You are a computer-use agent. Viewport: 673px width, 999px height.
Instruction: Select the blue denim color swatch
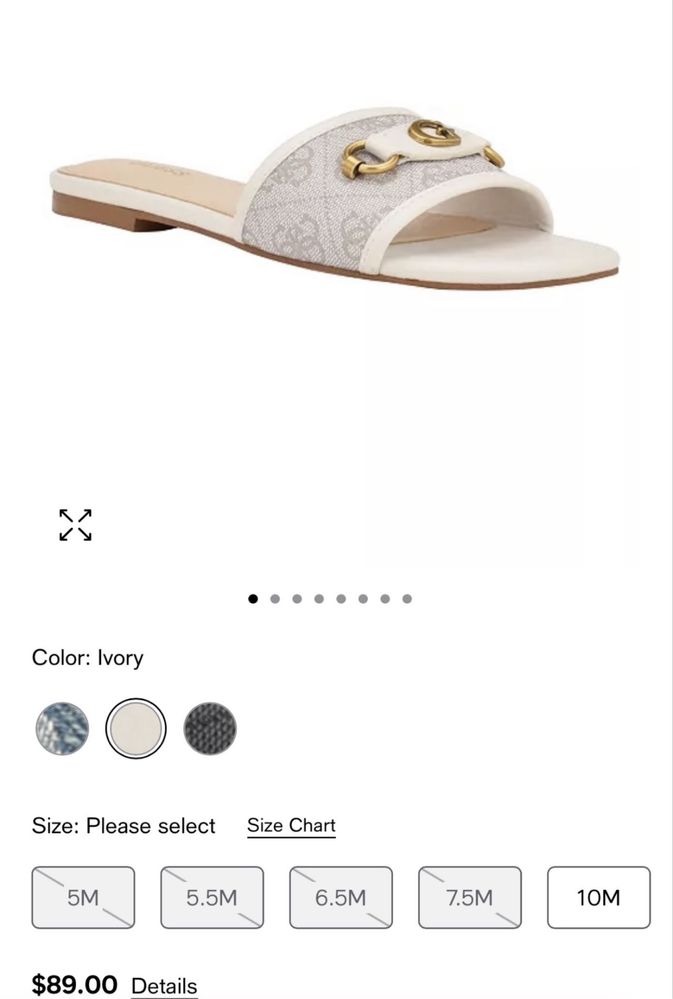(62, 728)
